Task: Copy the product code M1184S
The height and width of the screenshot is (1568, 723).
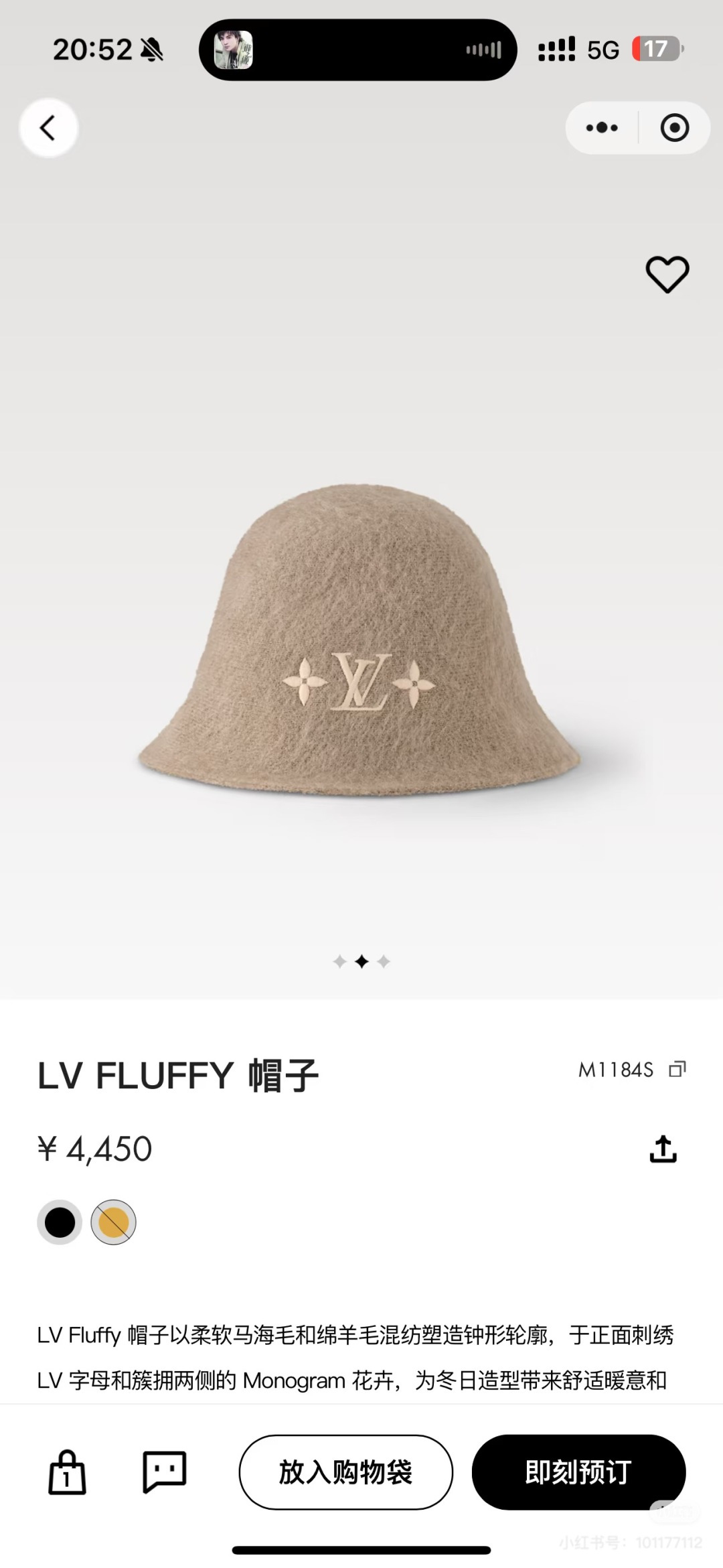Action: pos(677,1069)
